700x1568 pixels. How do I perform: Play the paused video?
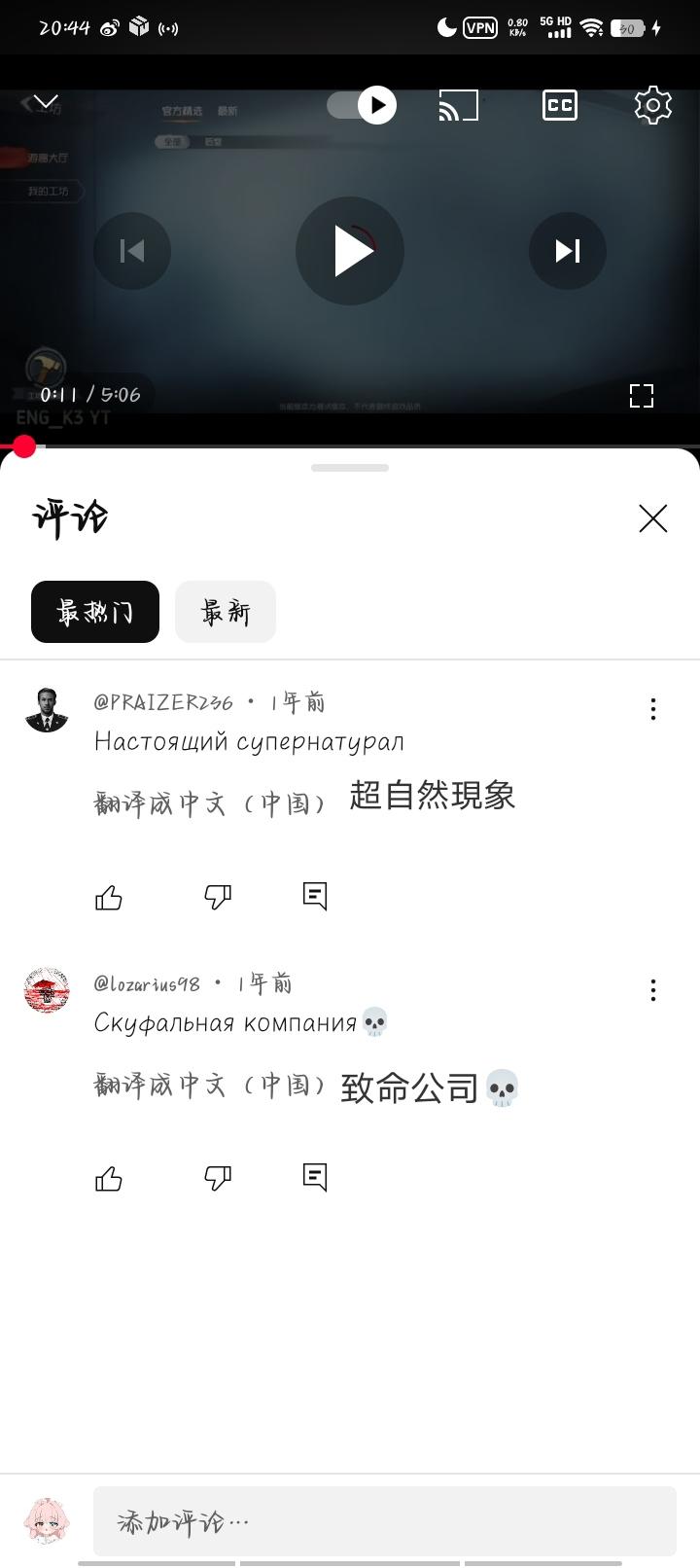350,251
